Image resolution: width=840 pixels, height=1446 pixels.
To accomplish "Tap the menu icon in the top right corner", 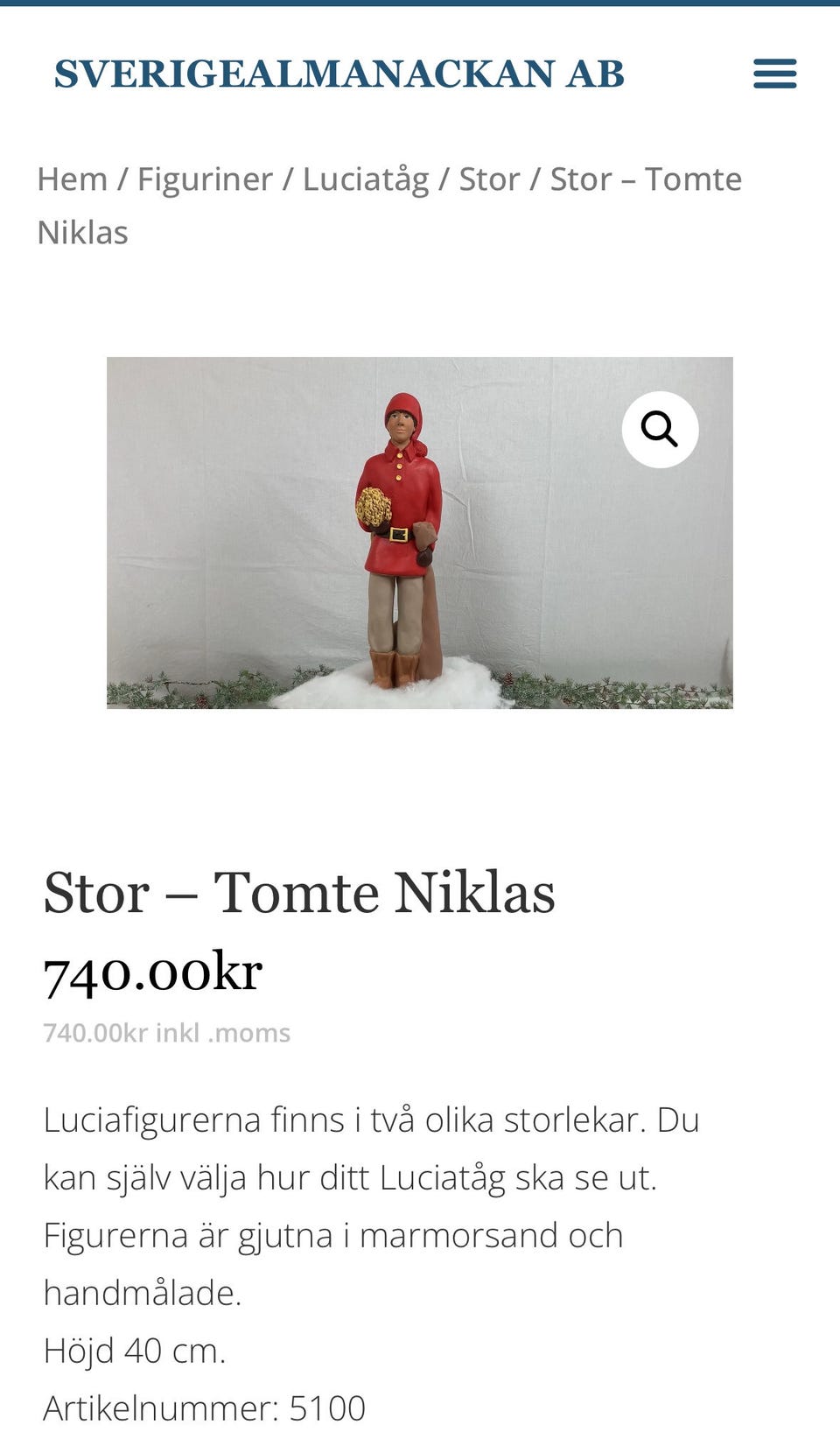I will point(777,75).
